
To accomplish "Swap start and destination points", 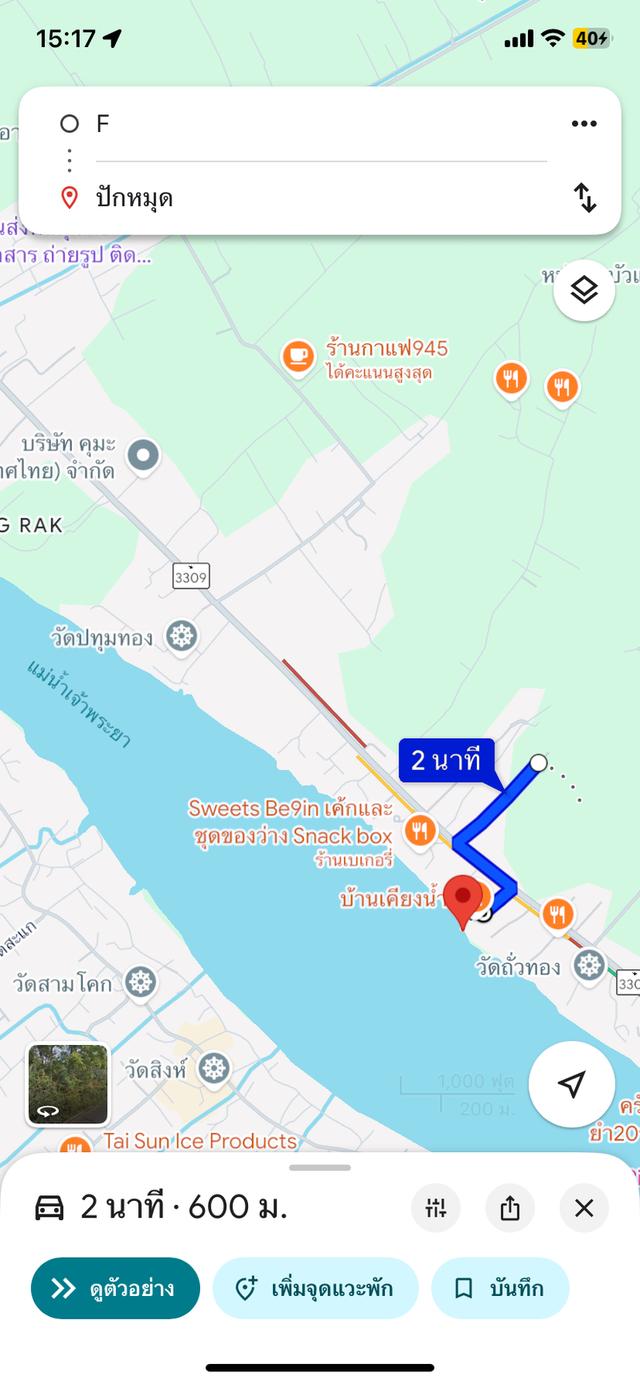I will [x=585, y=197].
